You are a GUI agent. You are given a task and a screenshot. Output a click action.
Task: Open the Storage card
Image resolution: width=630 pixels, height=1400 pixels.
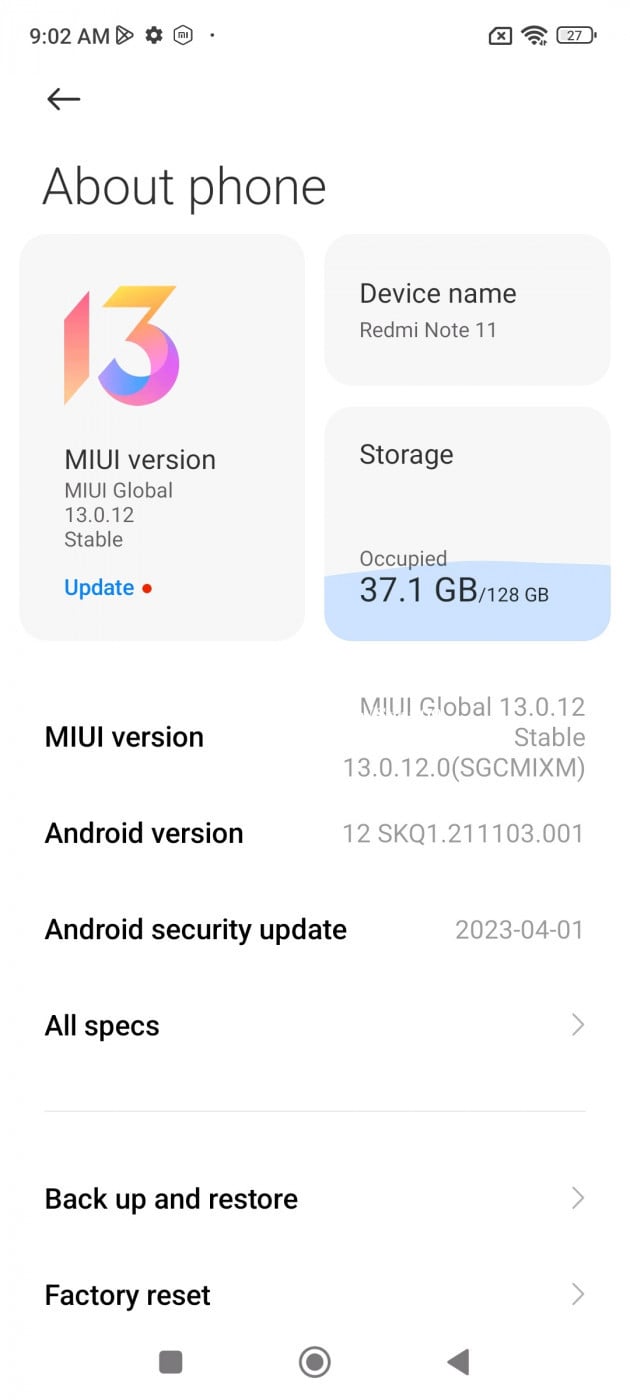pos(467,523)
